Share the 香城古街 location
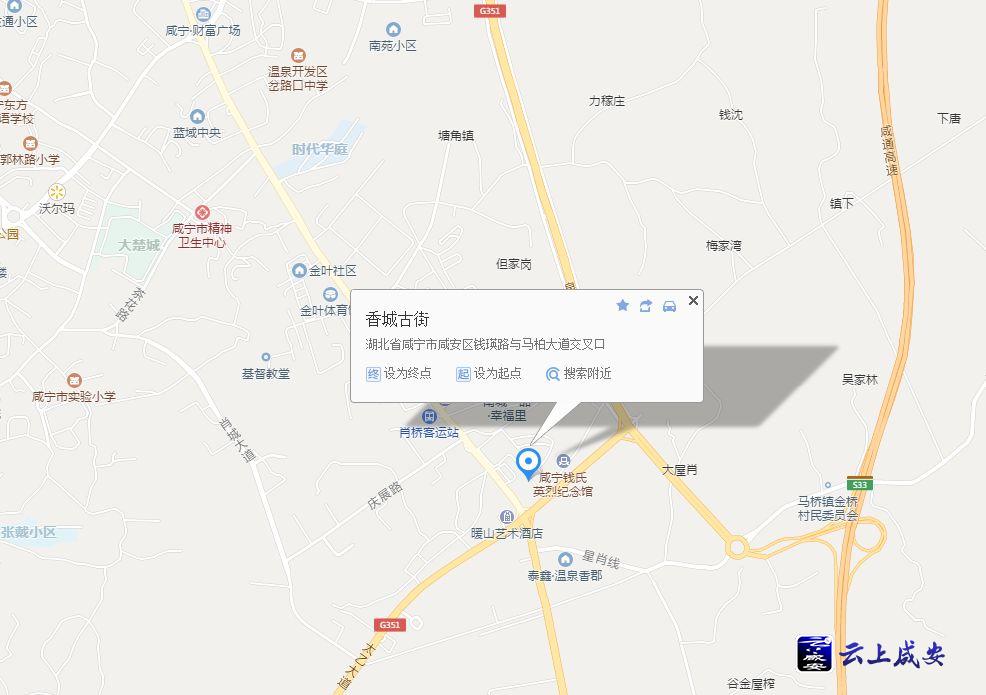 point(646,305)
